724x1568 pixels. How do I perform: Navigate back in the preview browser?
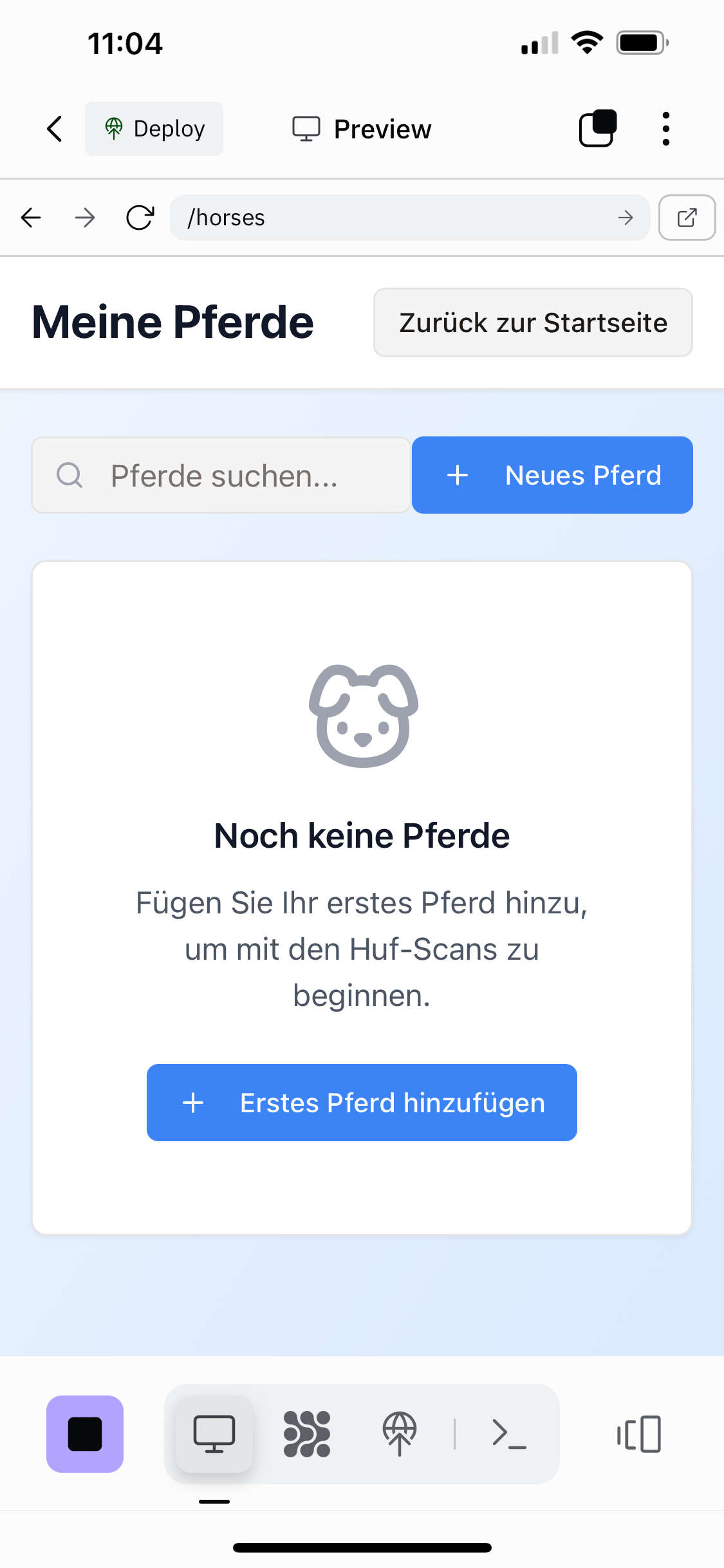tap(31, 218)
